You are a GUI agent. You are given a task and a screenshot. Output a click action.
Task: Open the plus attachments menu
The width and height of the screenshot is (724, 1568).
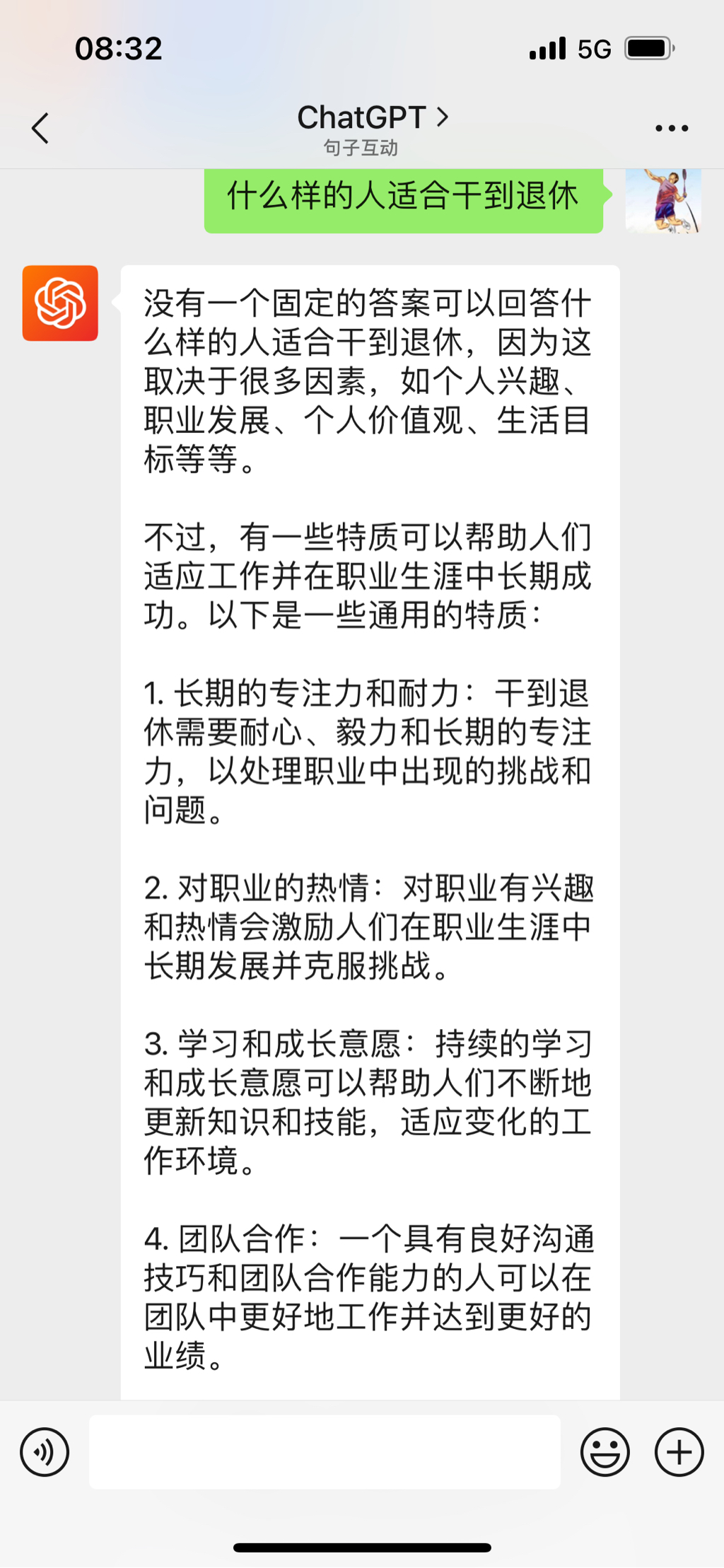click(679, 1452)
